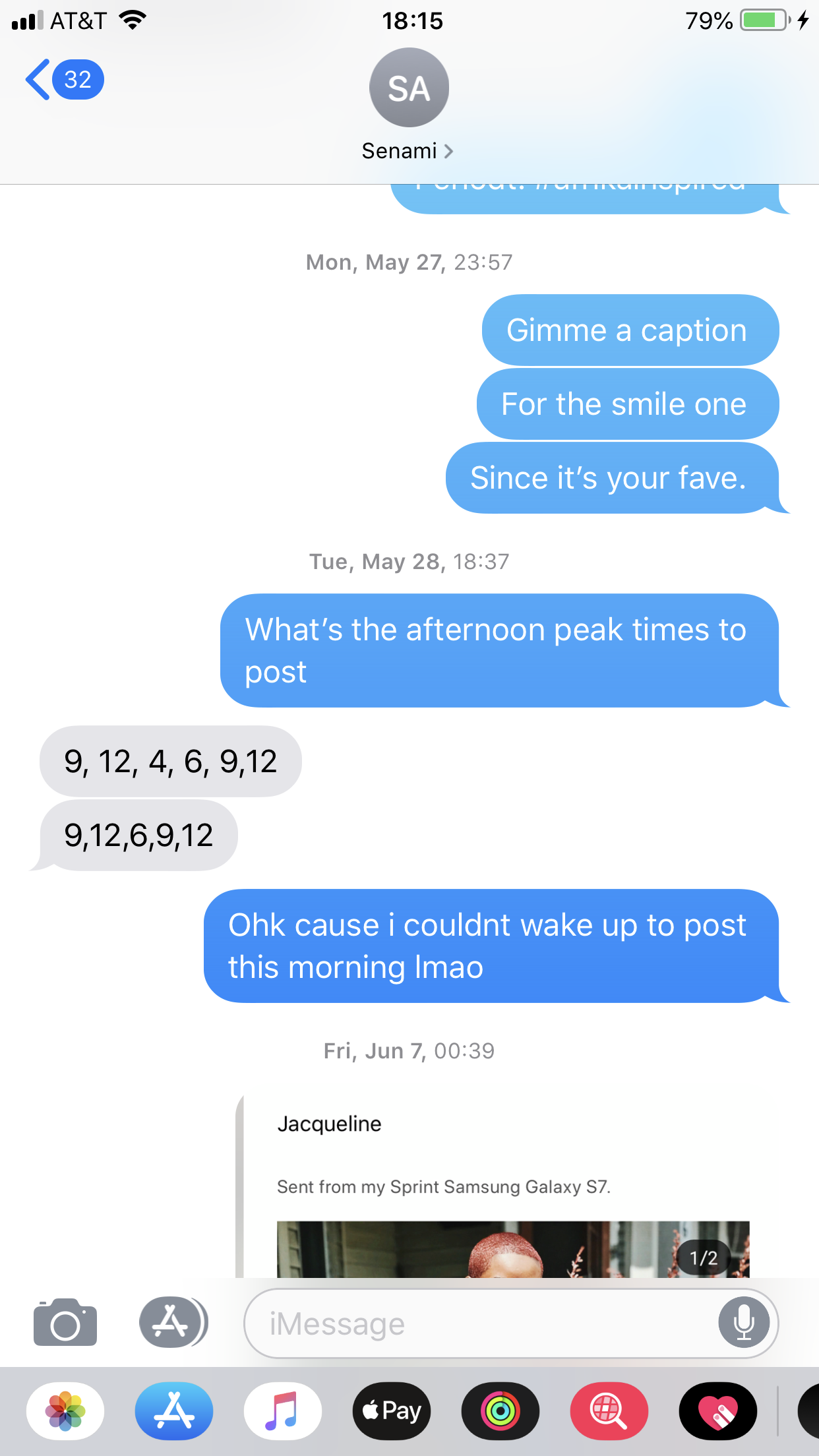
Task: Open the camera to attach a photo
Action: [65, 1323]
